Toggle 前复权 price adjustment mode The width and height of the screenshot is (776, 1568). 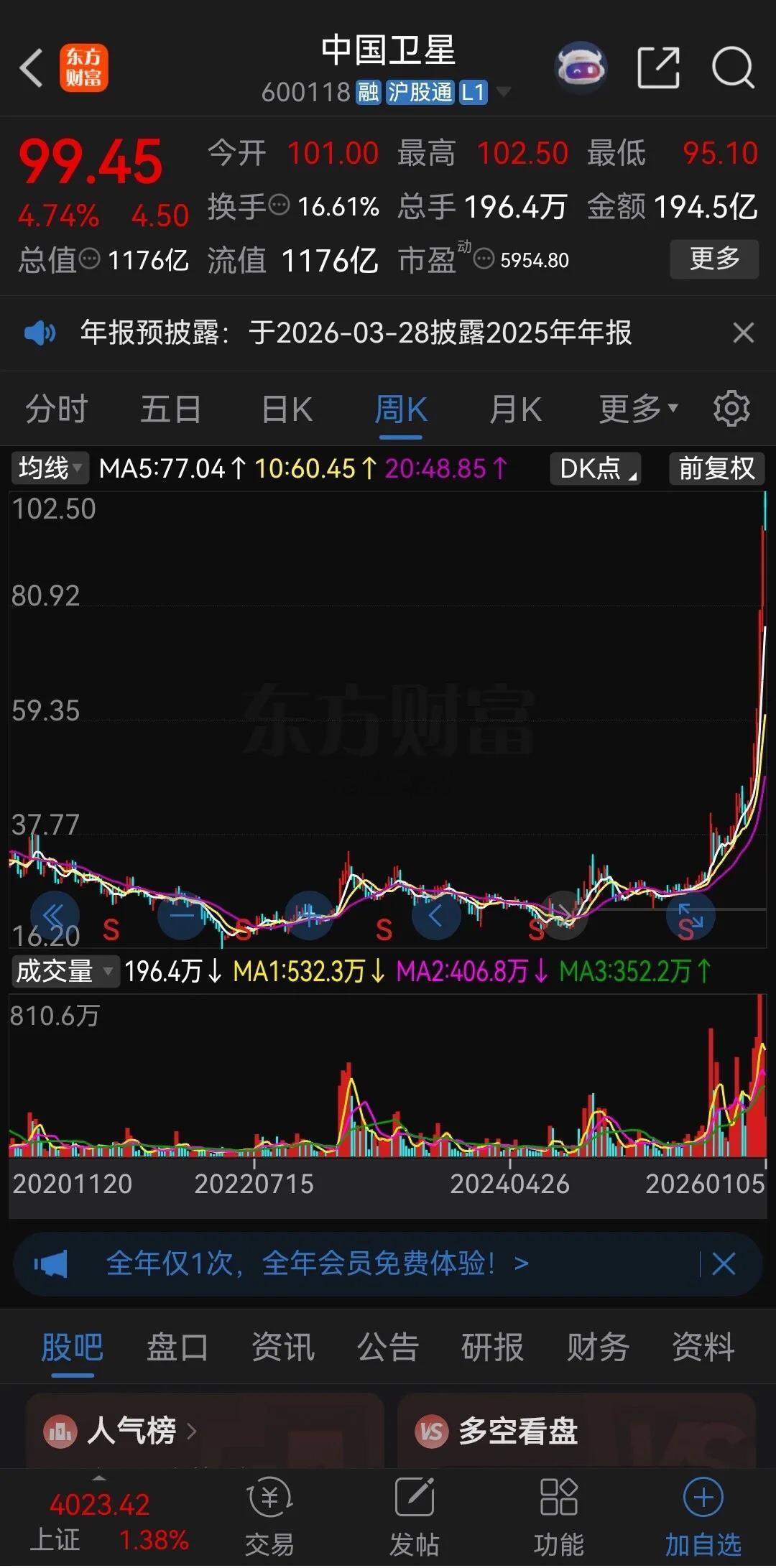716,468
